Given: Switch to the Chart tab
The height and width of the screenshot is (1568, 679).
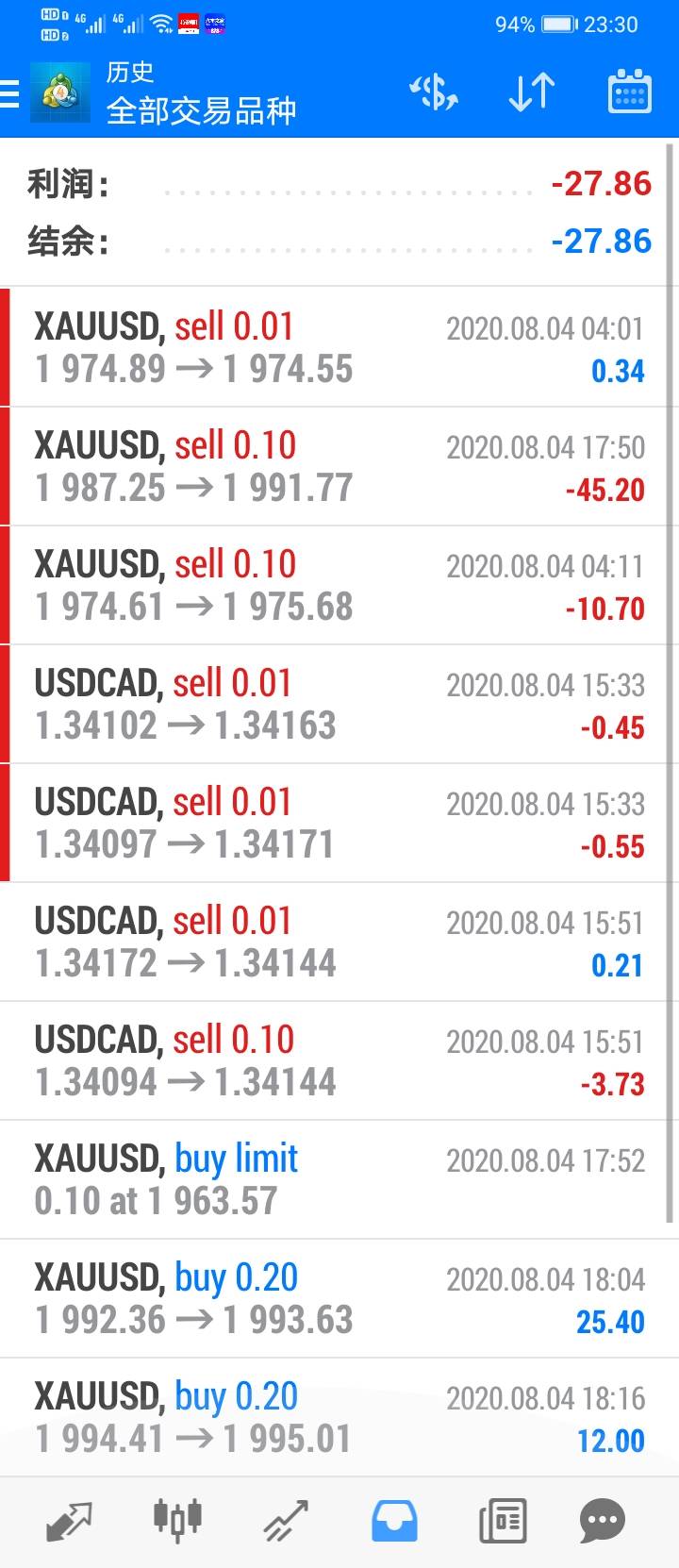Looking at the screenshot, I should (x=177, y=1520).
